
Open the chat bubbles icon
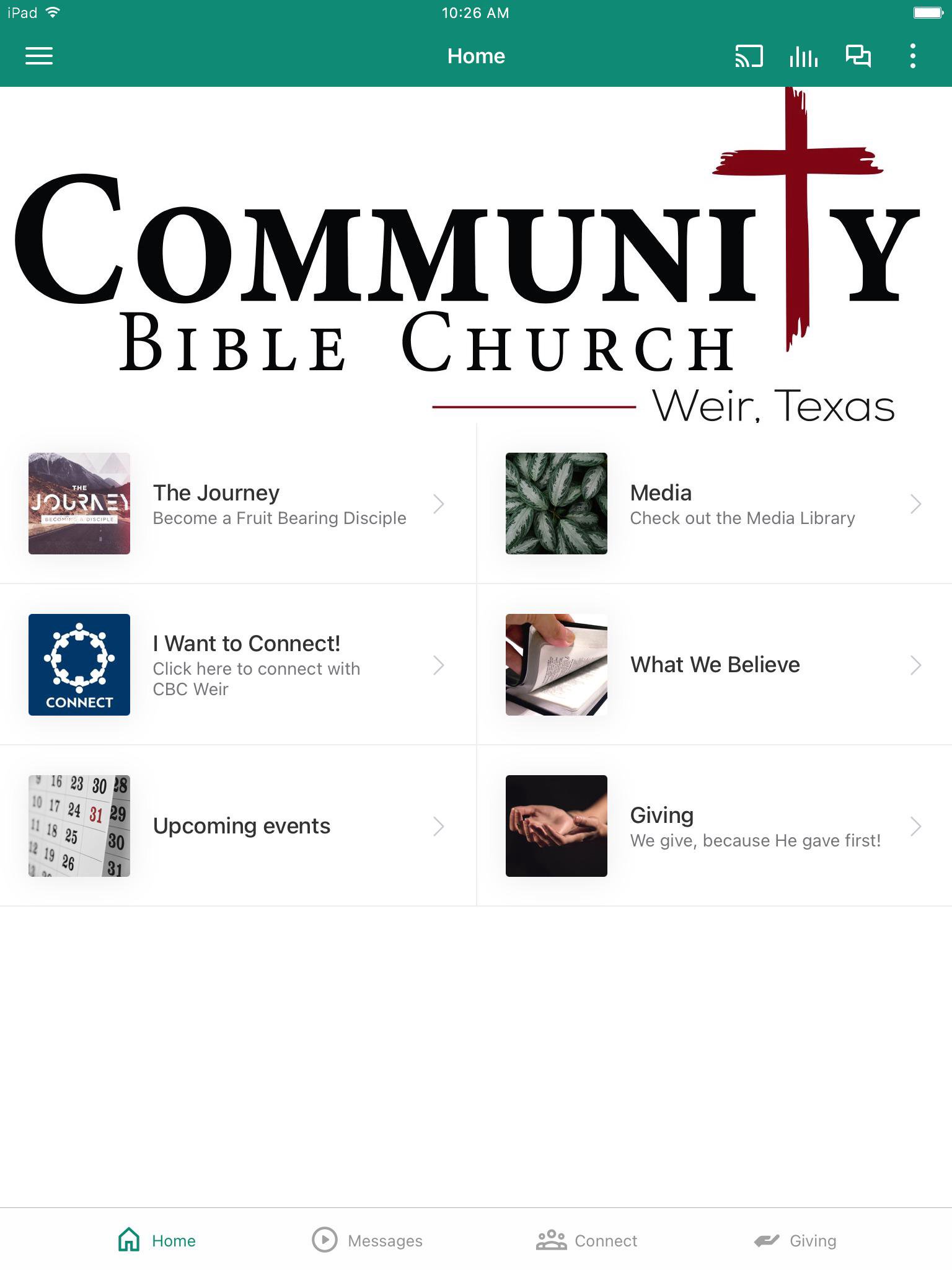click(858, 56)
